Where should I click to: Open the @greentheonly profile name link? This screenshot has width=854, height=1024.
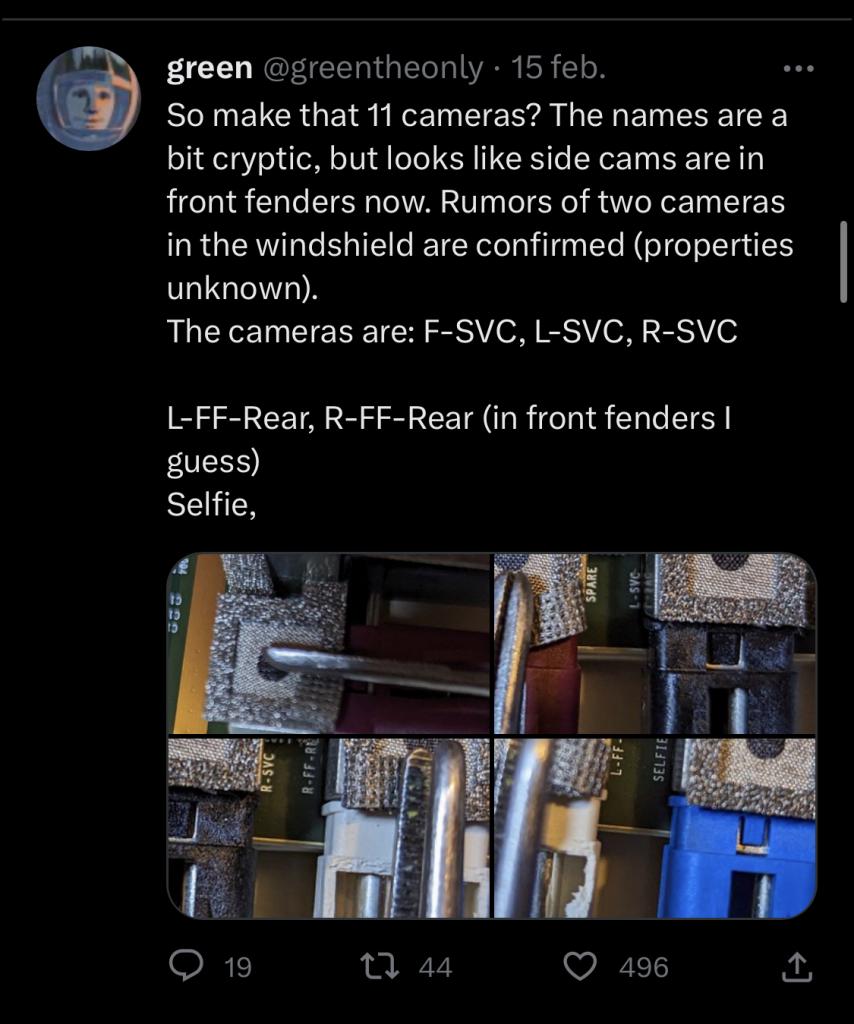pos(372,68)
